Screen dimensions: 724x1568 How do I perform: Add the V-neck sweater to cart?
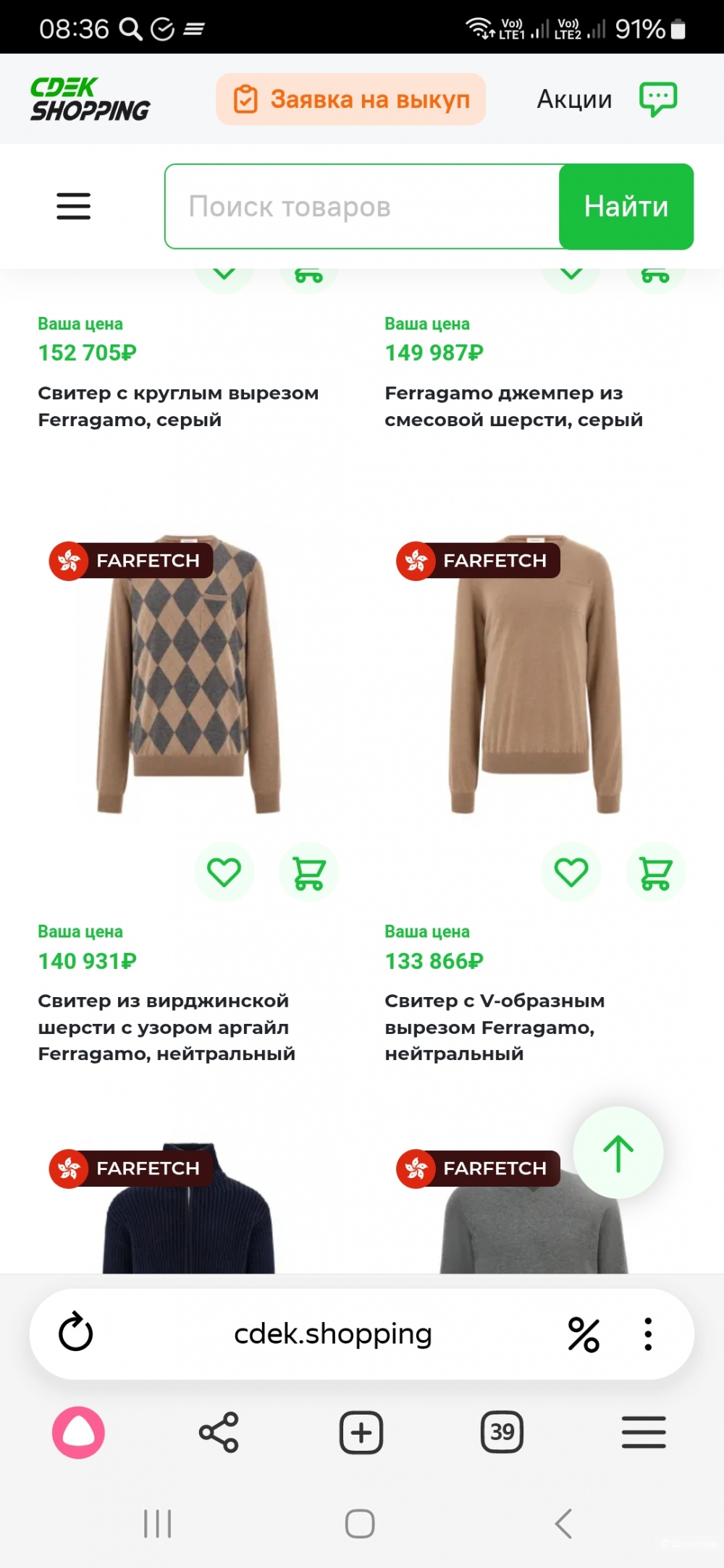click(x=656, y=873)
